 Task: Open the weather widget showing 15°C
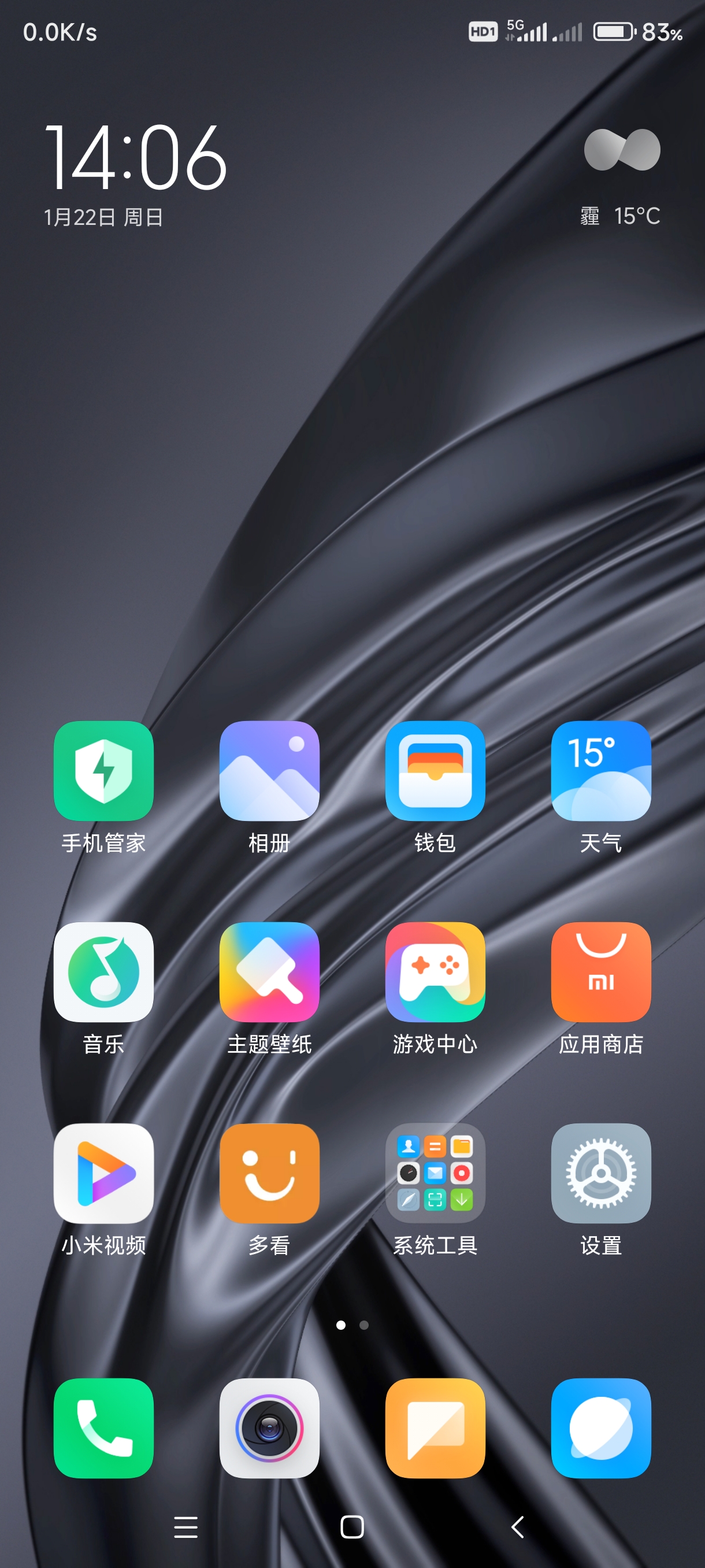click(621, 176)
